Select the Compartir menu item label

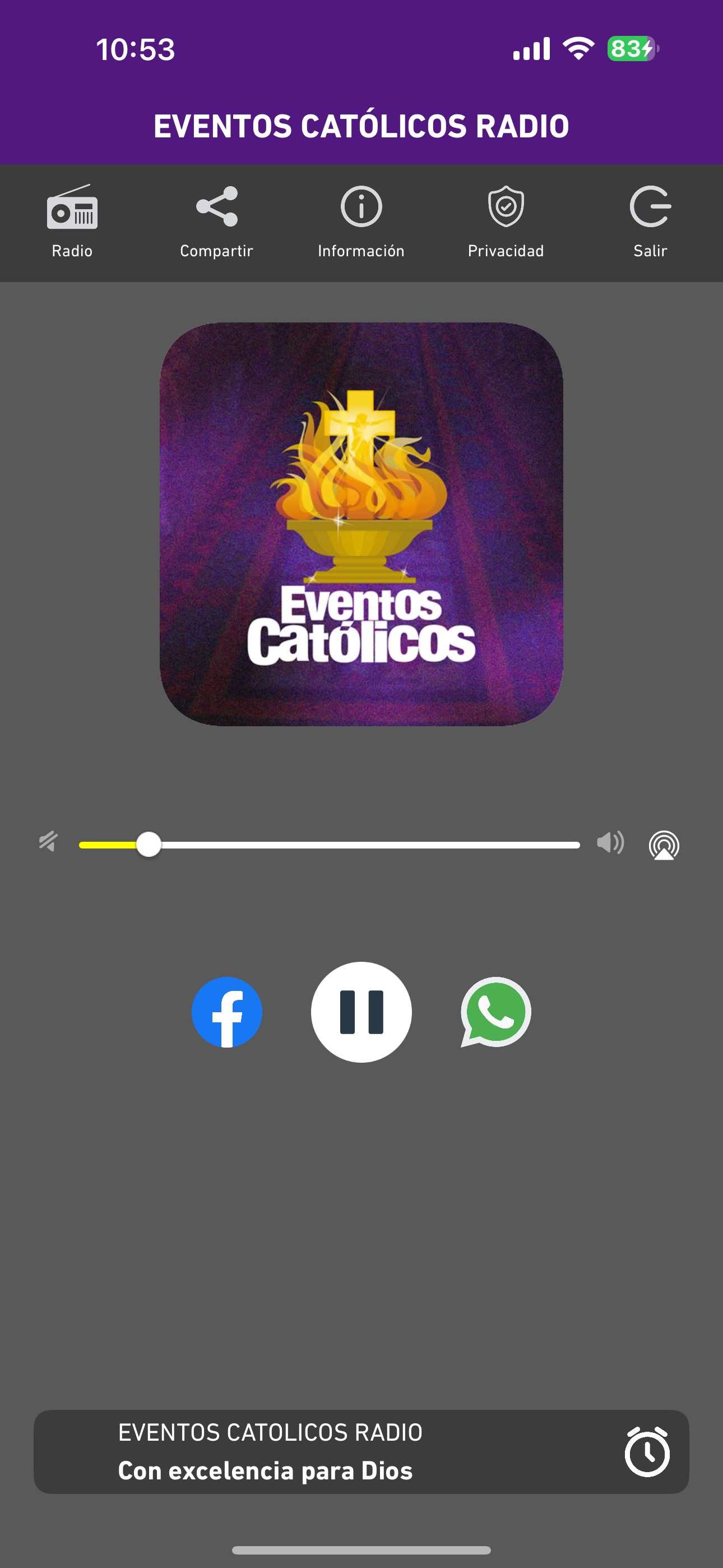216,250
